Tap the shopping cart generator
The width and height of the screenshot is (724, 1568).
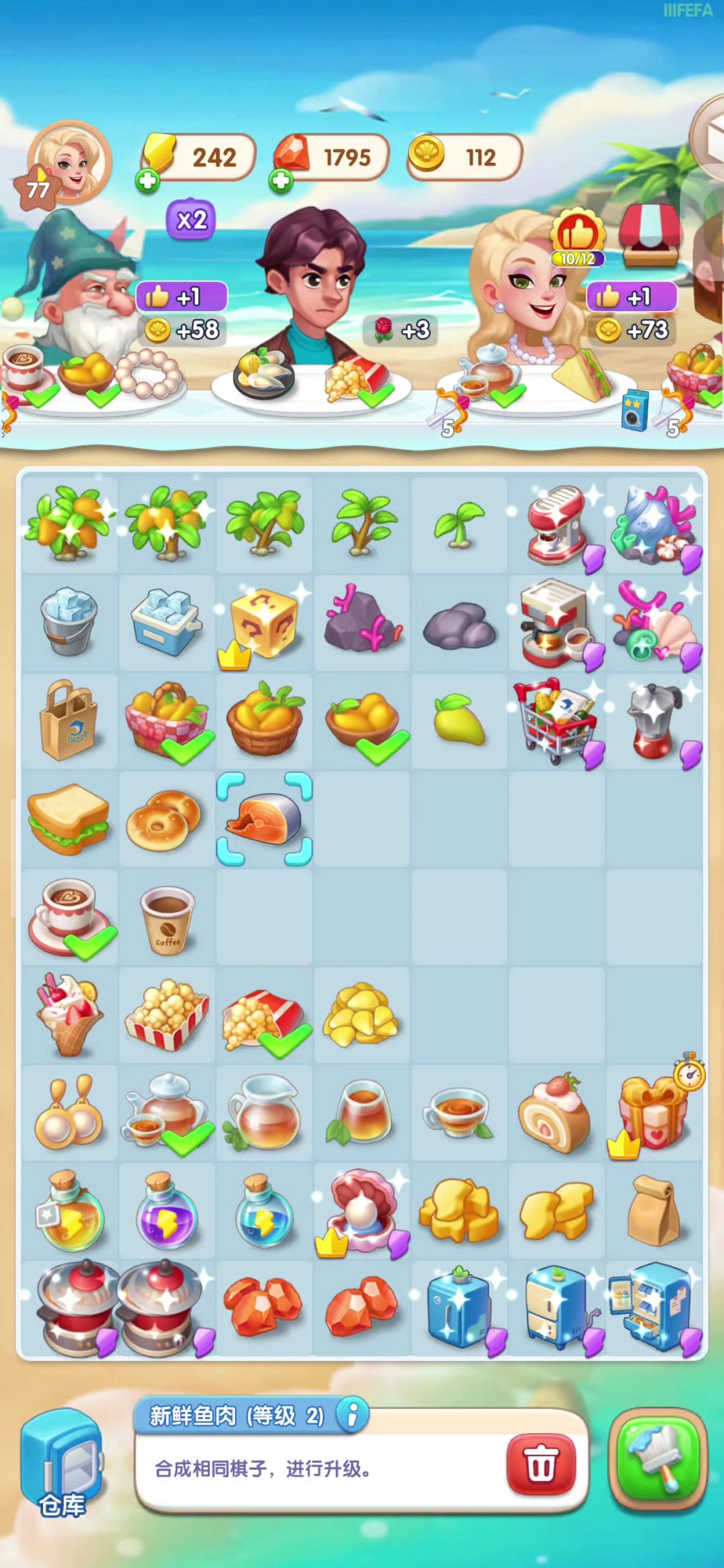click(x=556, y=721)
